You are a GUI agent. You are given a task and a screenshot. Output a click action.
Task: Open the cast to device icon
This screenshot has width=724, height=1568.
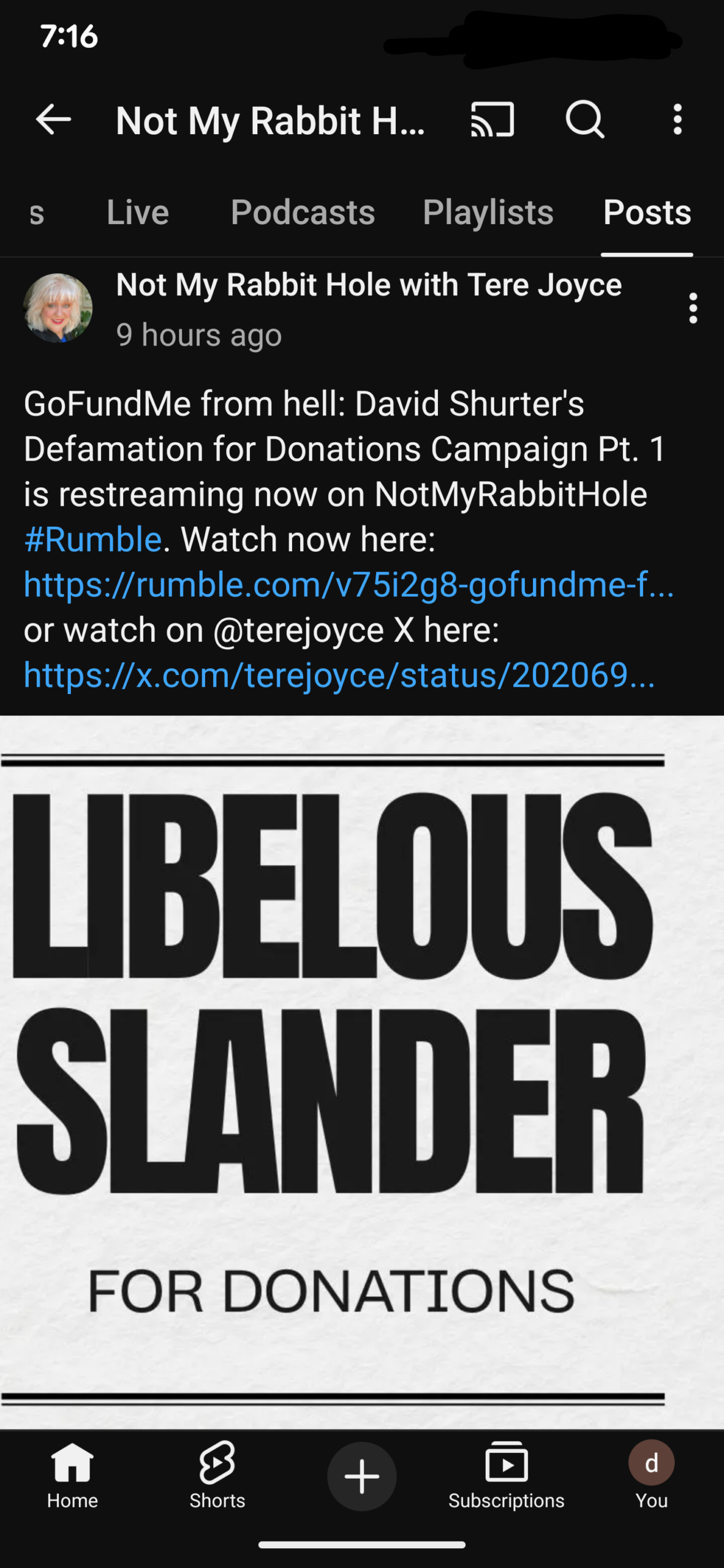click(x=492, y=119)
